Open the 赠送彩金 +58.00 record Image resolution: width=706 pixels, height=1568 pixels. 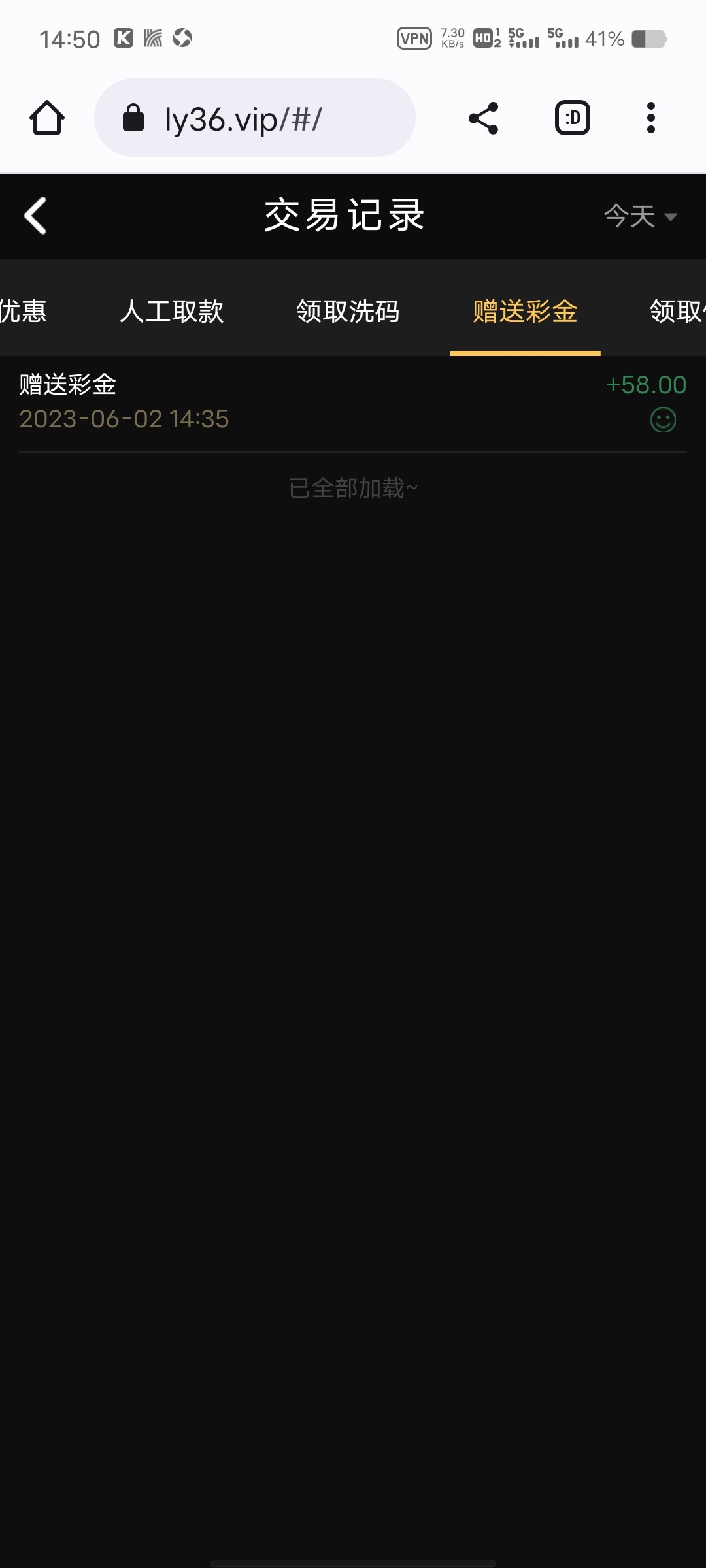pyautogui.click(x=353, y=402)
